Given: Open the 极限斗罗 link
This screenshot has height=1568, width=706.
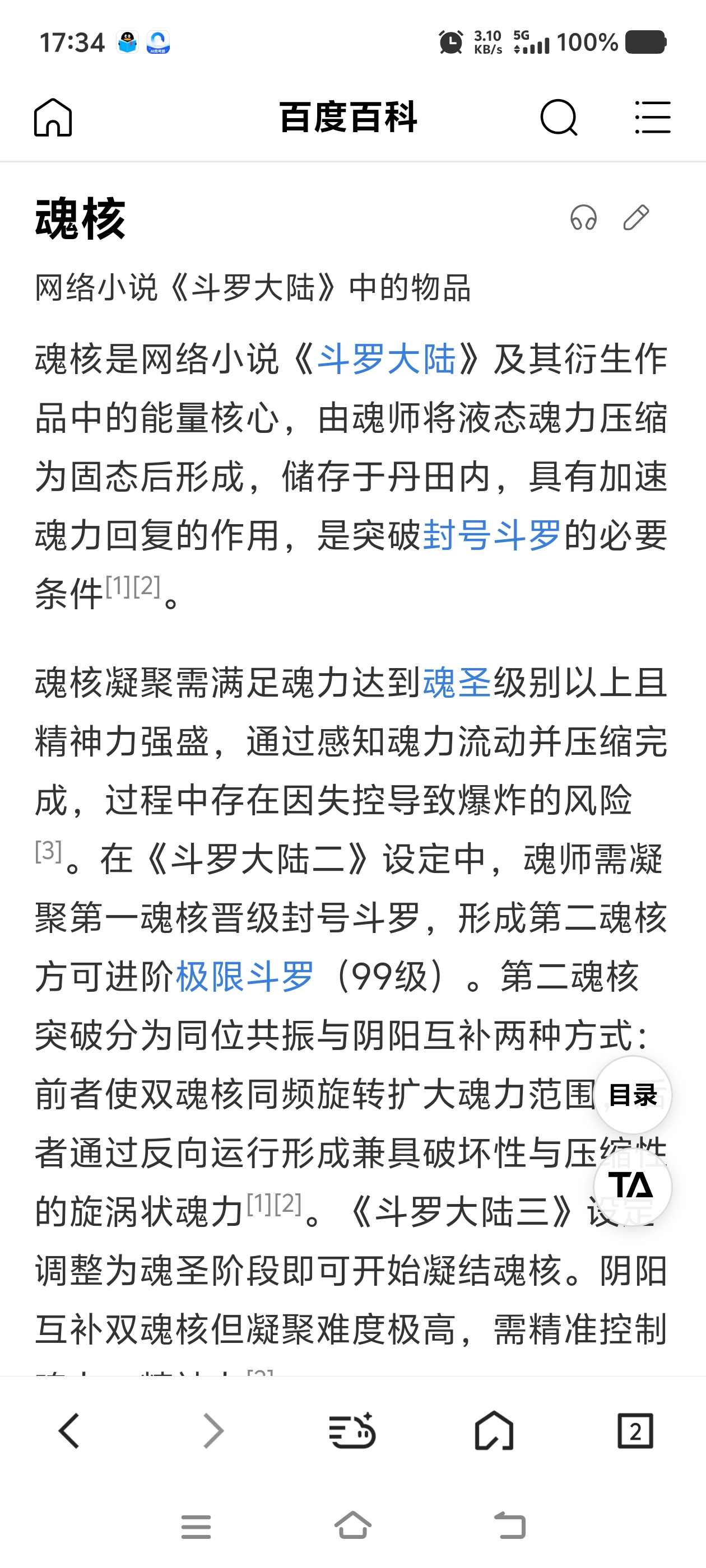Looking at the screenshot, I should click(x=245, y=977).
